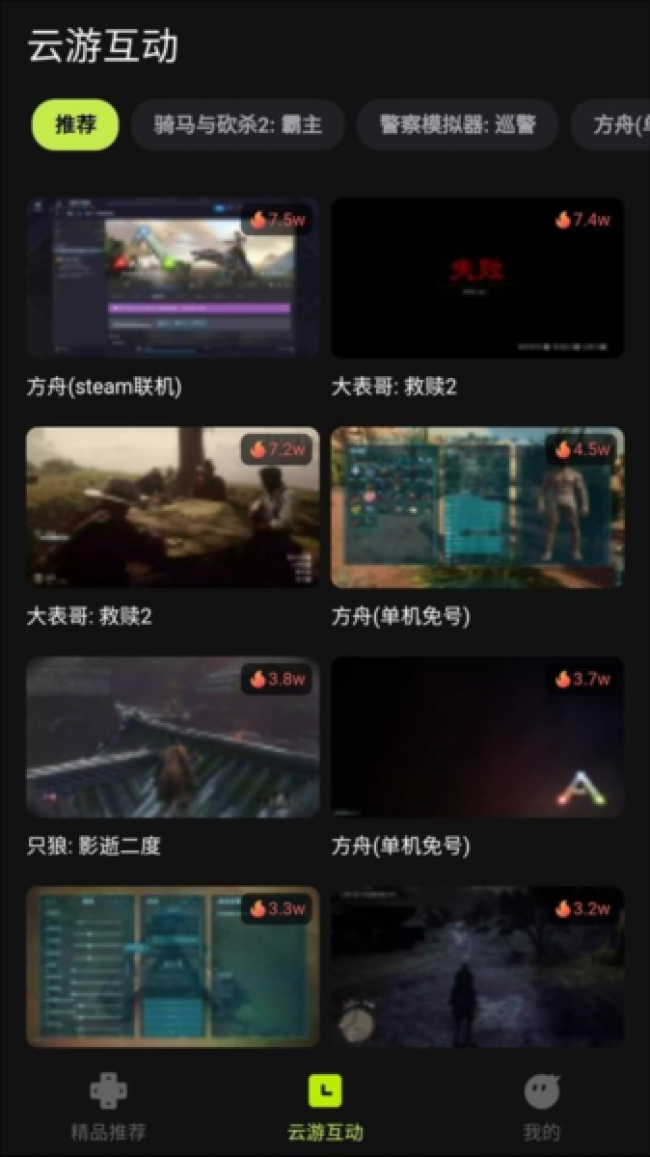
Task: Open the stream card showing 3.3w heat
Action: 173,966
